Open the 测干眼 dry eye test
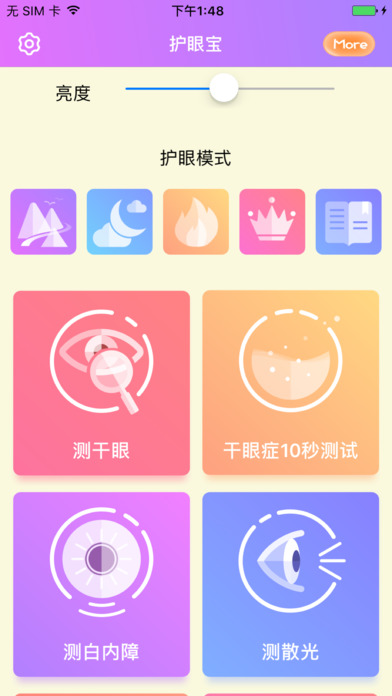Image resolution: width=392 pixels, height=696 pixels. [x=102, y=383]
